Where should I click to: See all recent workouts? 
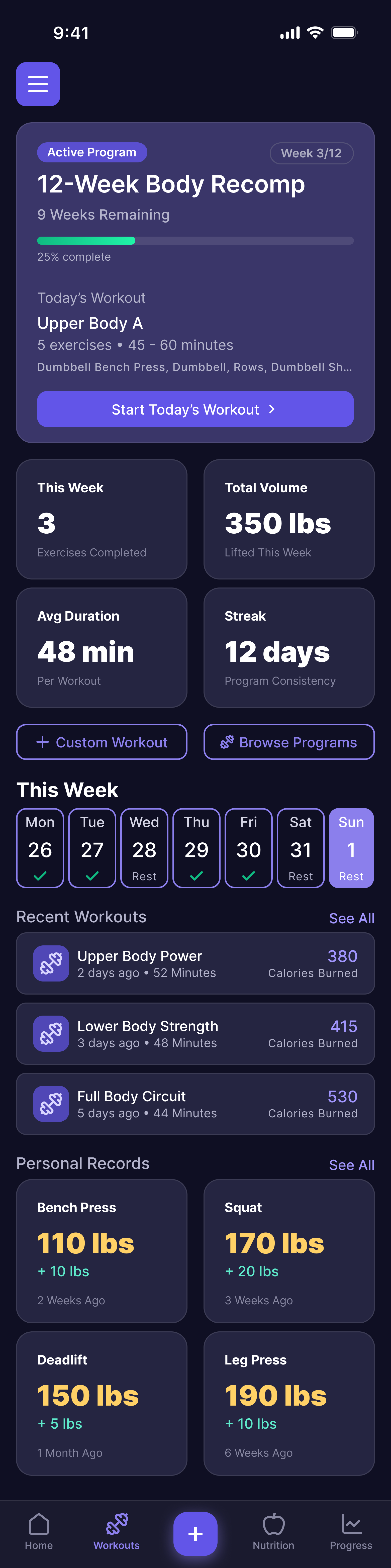(x=351, y=918)
